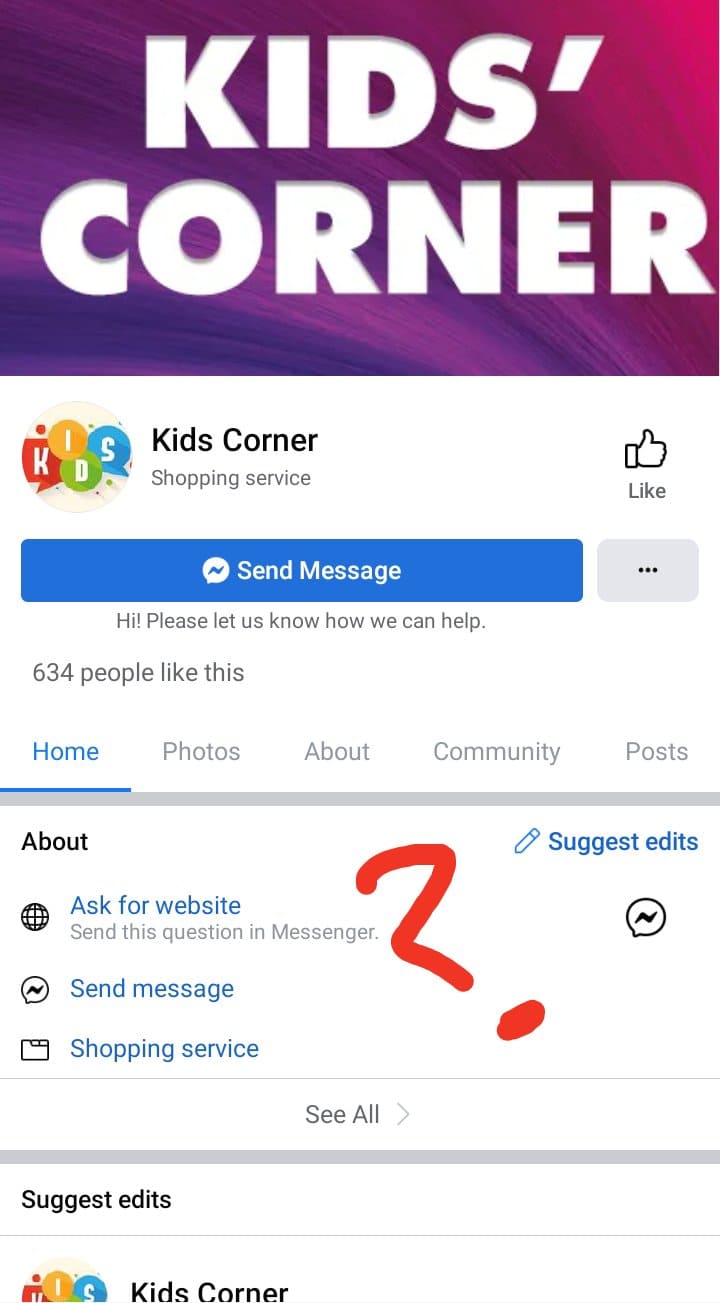Tap Suggest edits with pencil icon
720x1303 pixels.
click(606, 842)
